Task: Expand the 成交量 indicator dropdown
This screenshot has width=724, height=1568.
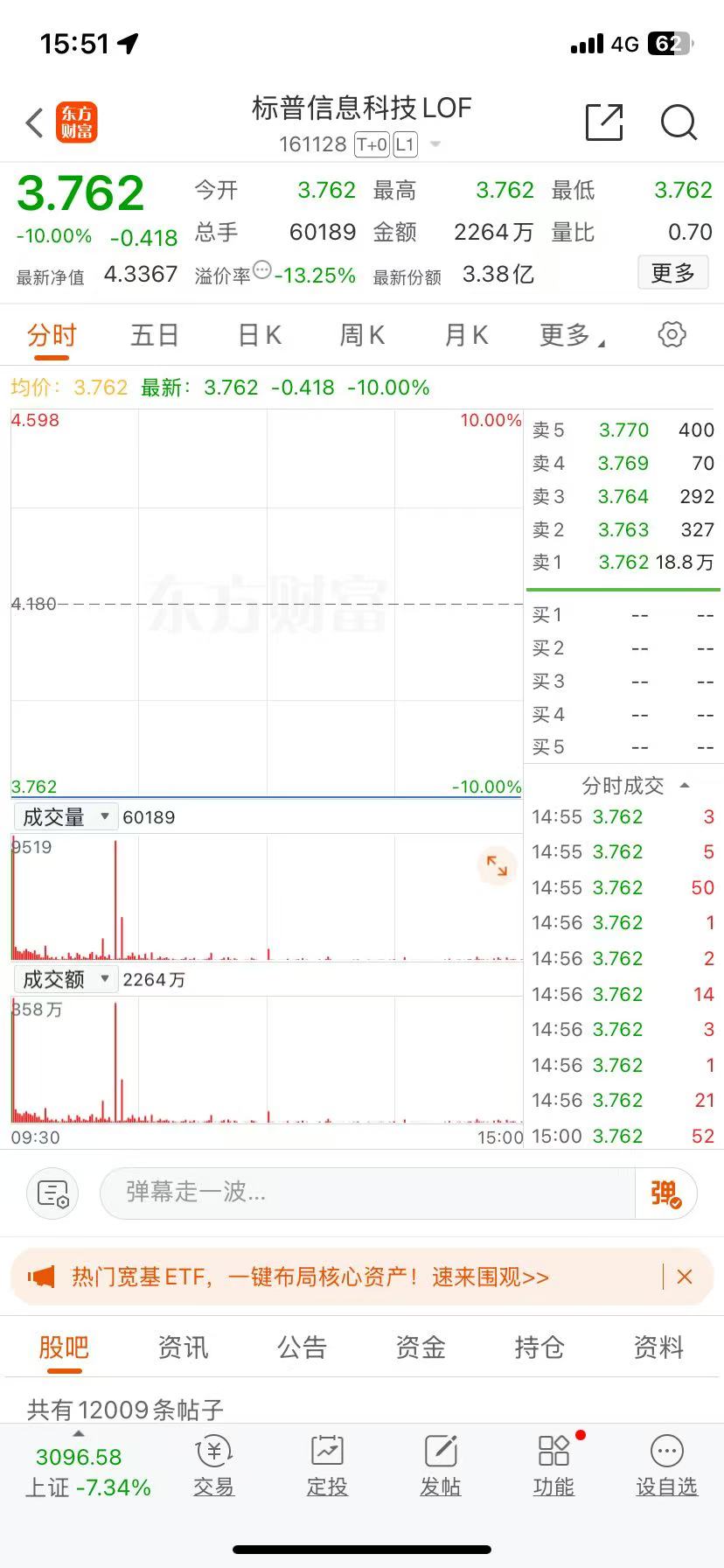Action: (x=66, y=816)
